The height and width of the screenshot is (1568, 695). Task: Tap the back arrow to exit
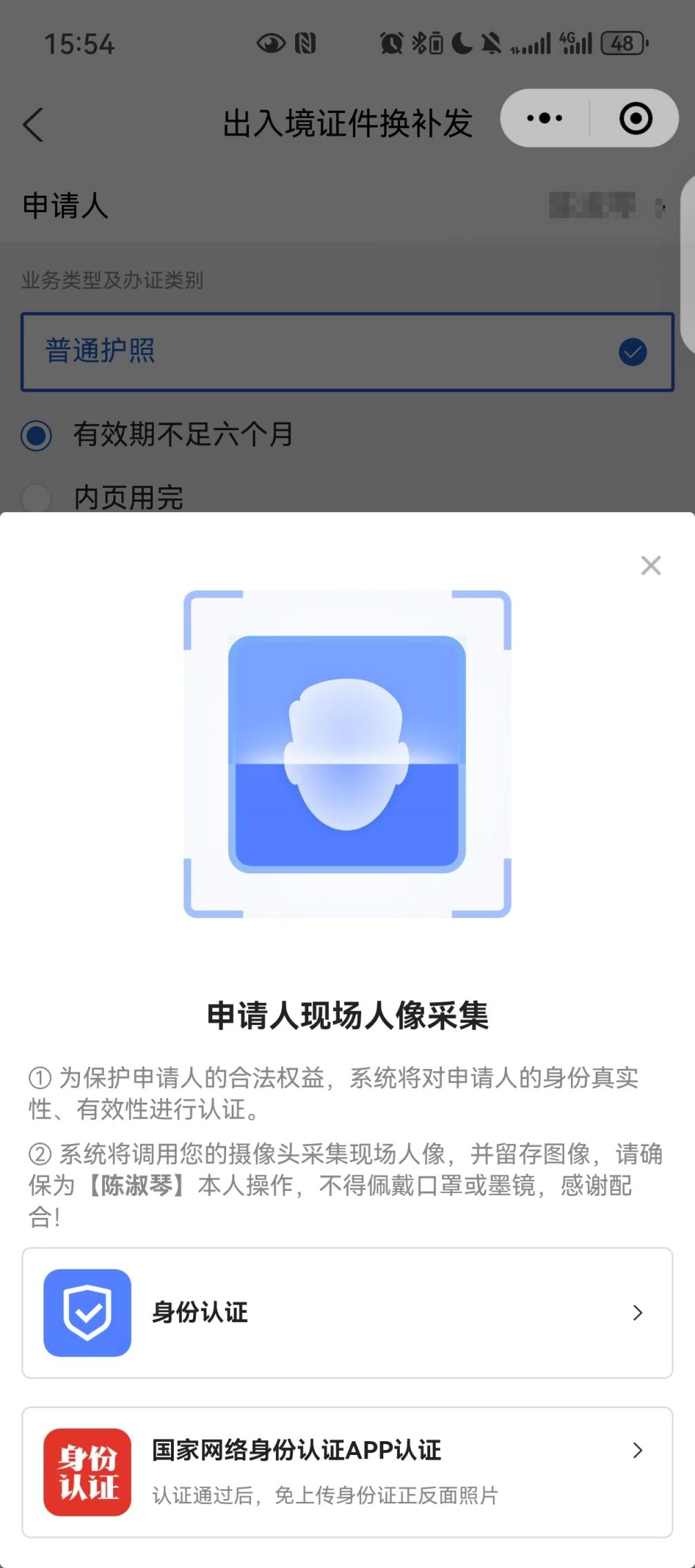point(33,125)
